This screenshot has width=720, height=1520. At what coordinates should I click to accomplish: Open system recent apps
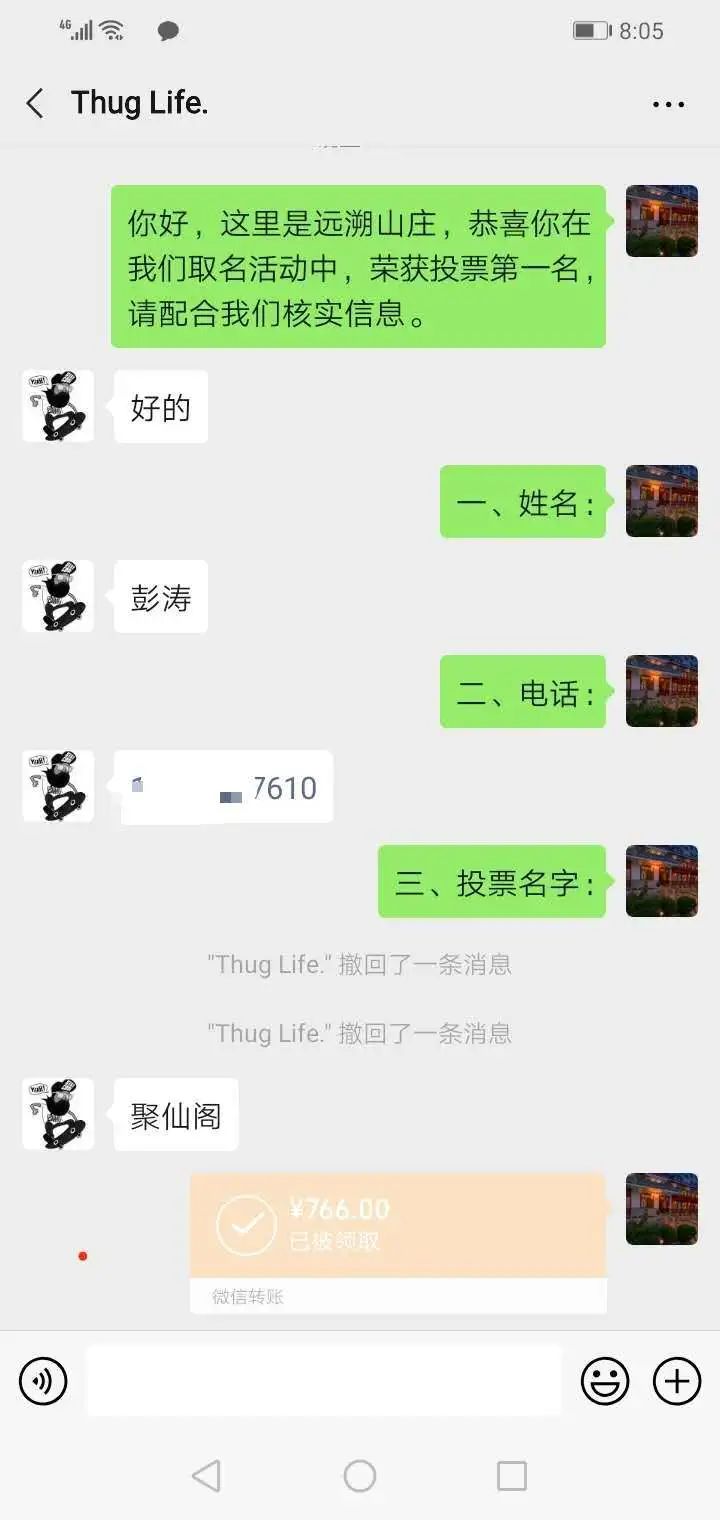(x=512, y=1475)
